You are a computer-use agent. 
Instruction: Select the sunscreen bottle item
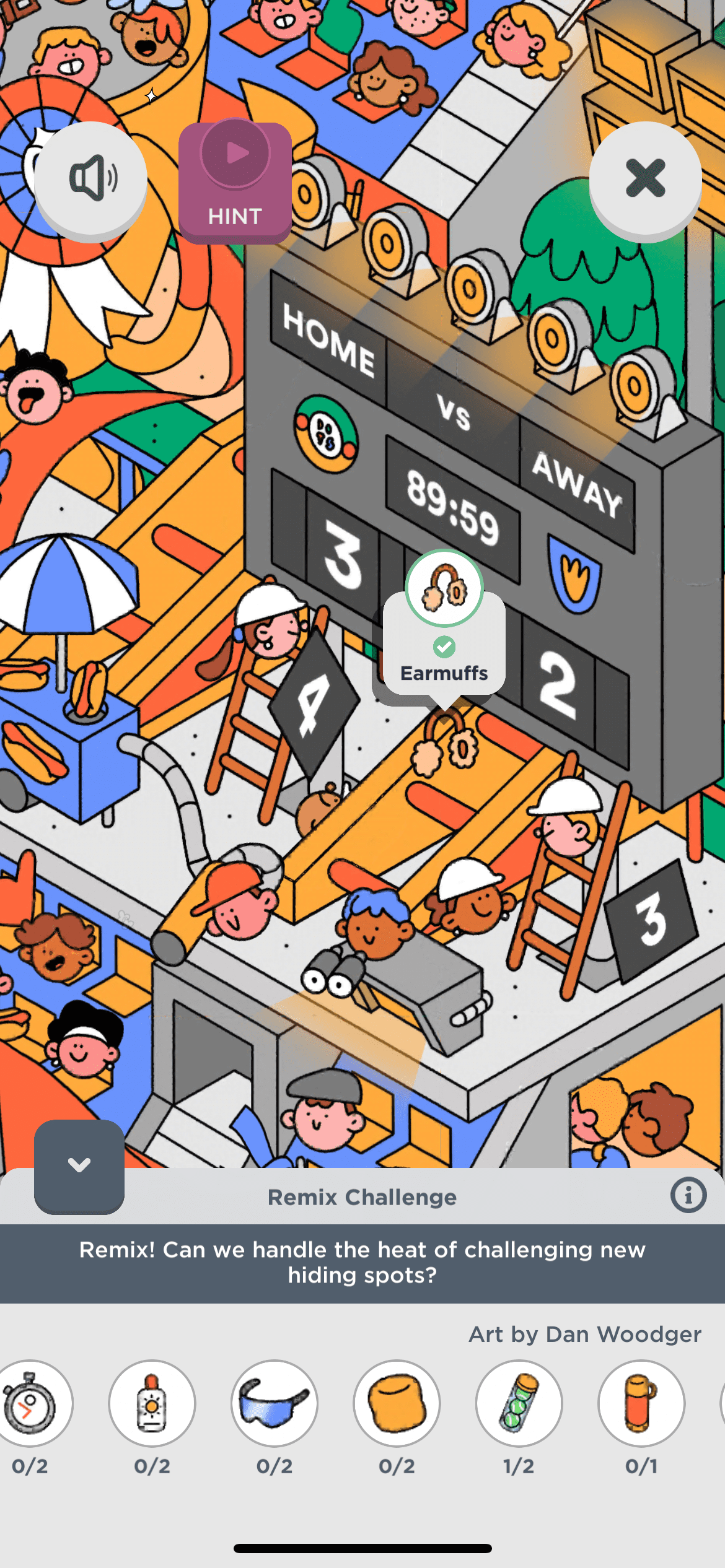pyautogui.click(x=152, y=1403)
